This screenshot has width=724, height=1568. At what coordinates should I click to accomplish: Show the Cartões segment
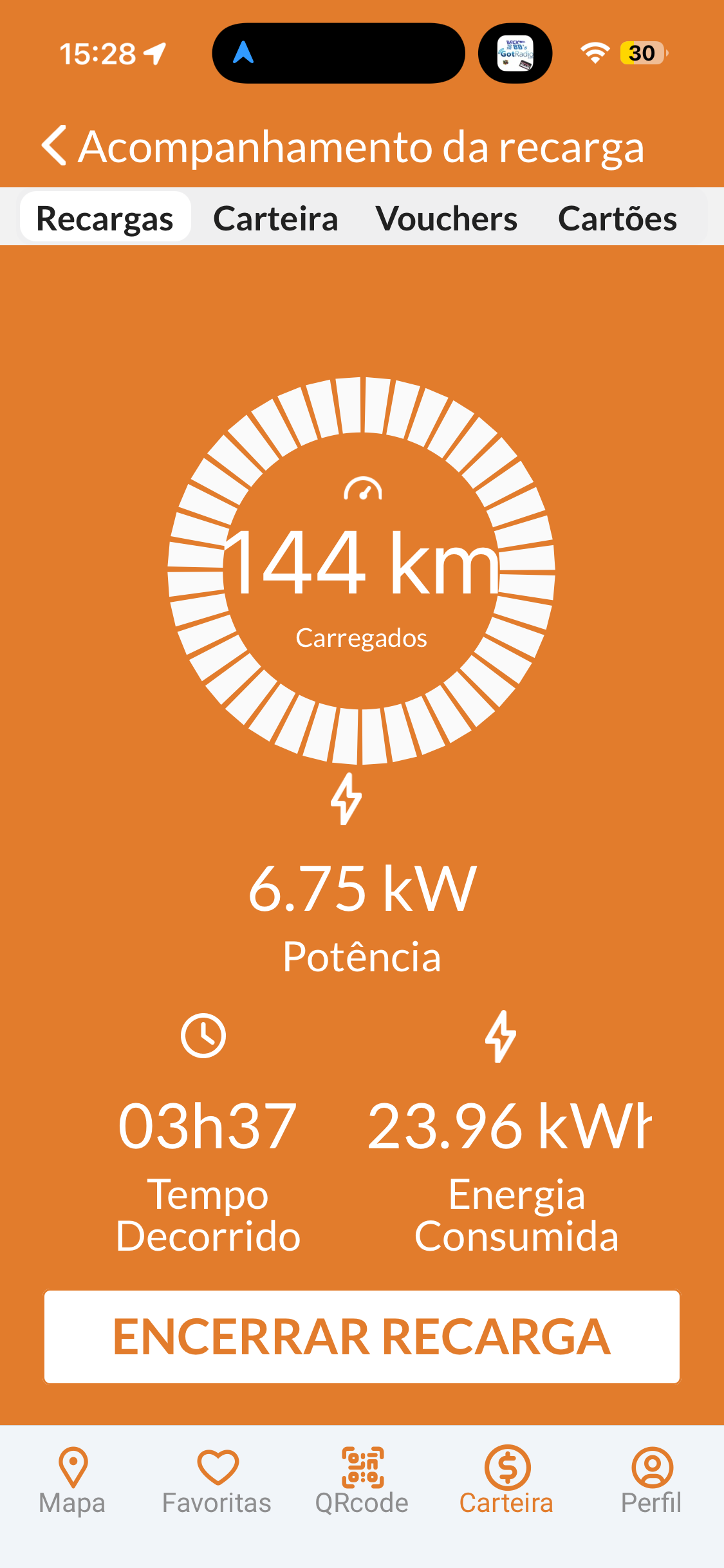617,218
